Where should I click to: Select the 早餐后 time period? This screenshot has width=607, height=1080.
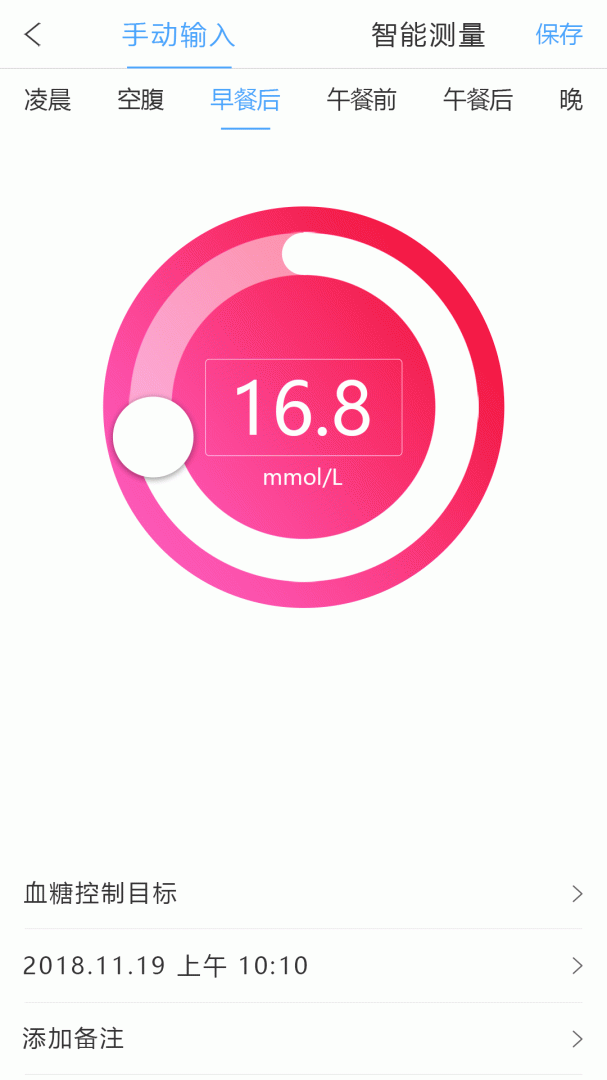pyautogui.click(x=245, y=100)
